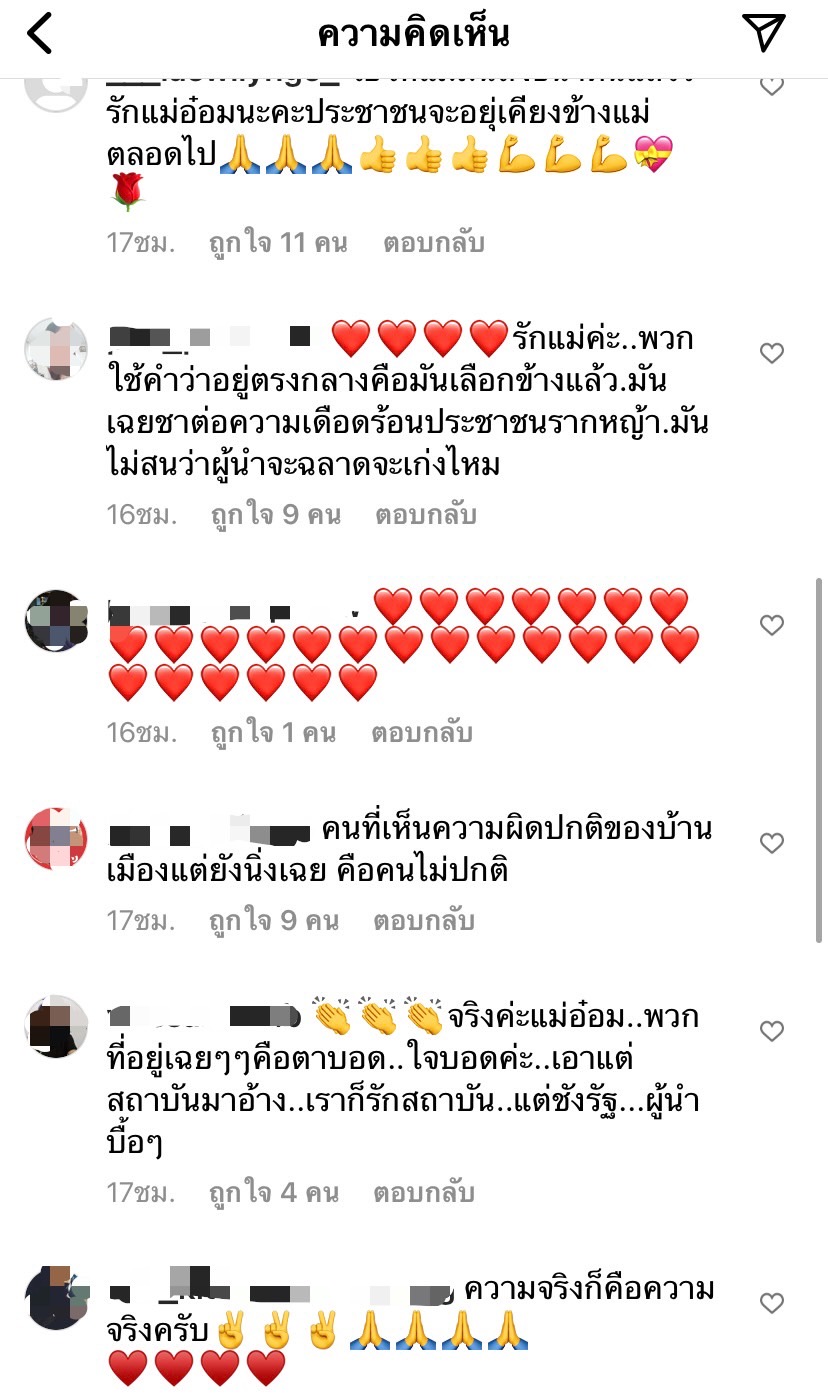Reply to the hearts-only comment with 1 like
The height and width of the screenshot is (1396, 828).
[422, 733]
